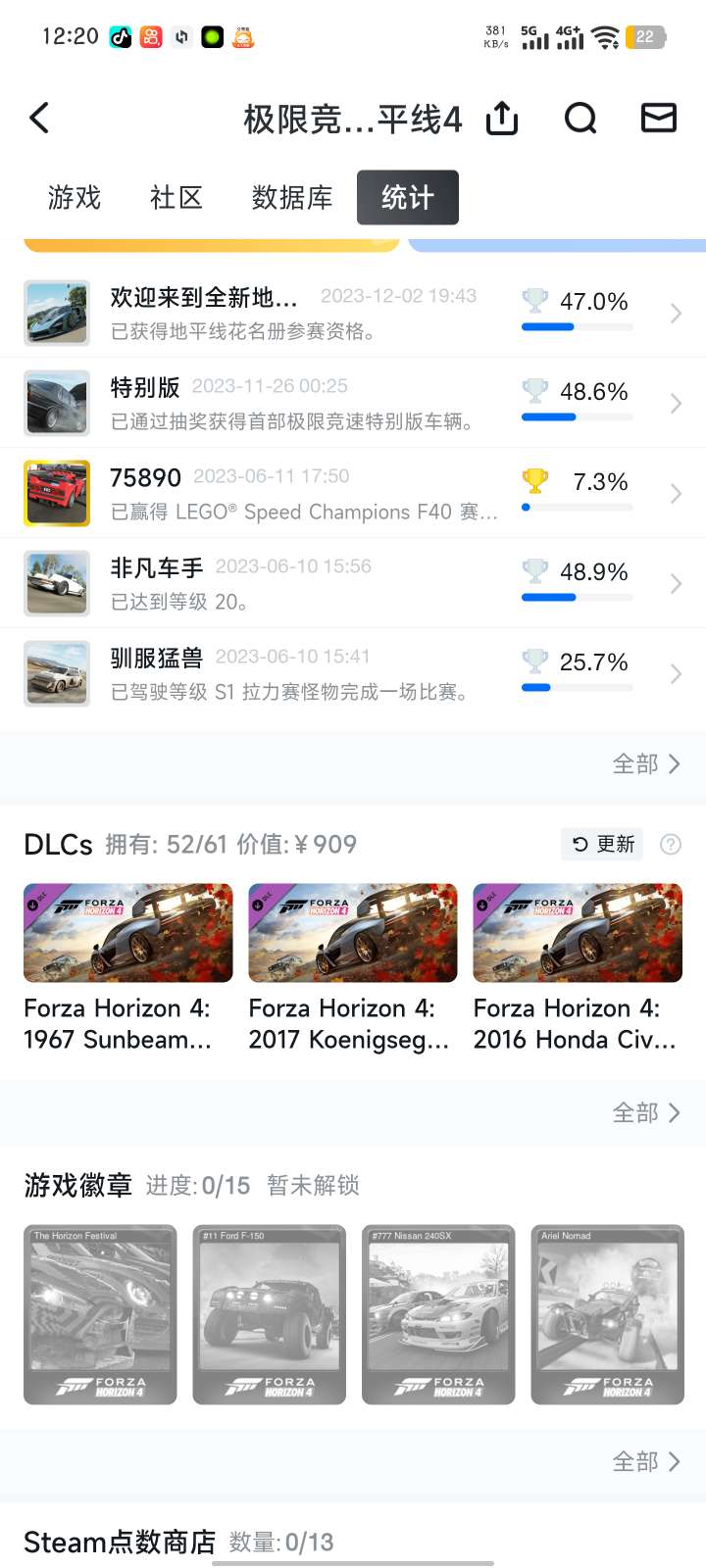Screen dimensions: 706x1568
Task: Tap 更新 to refresh DLC data
Action: 603,844
